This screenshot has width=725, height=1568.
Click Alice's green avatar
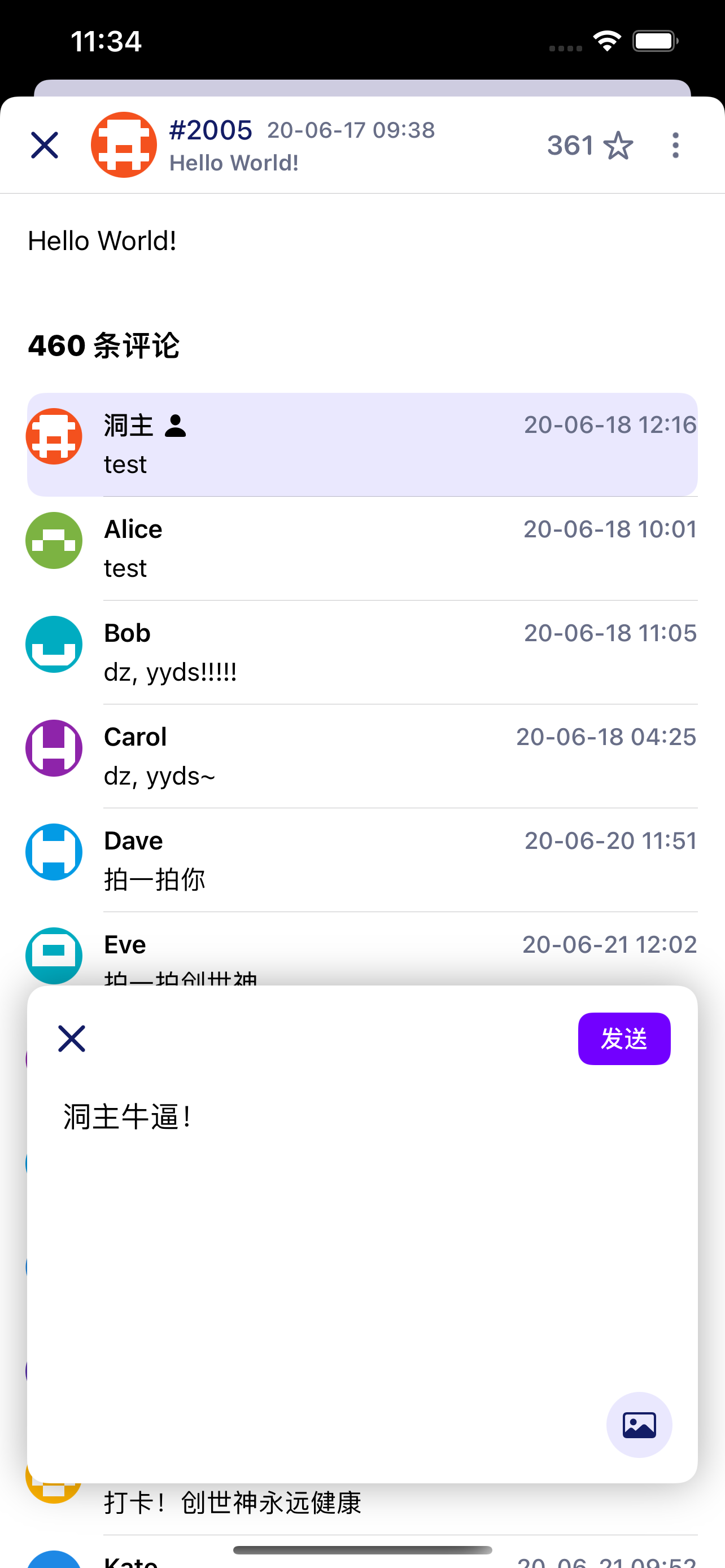pyautogui.click(x=53, y=541)
